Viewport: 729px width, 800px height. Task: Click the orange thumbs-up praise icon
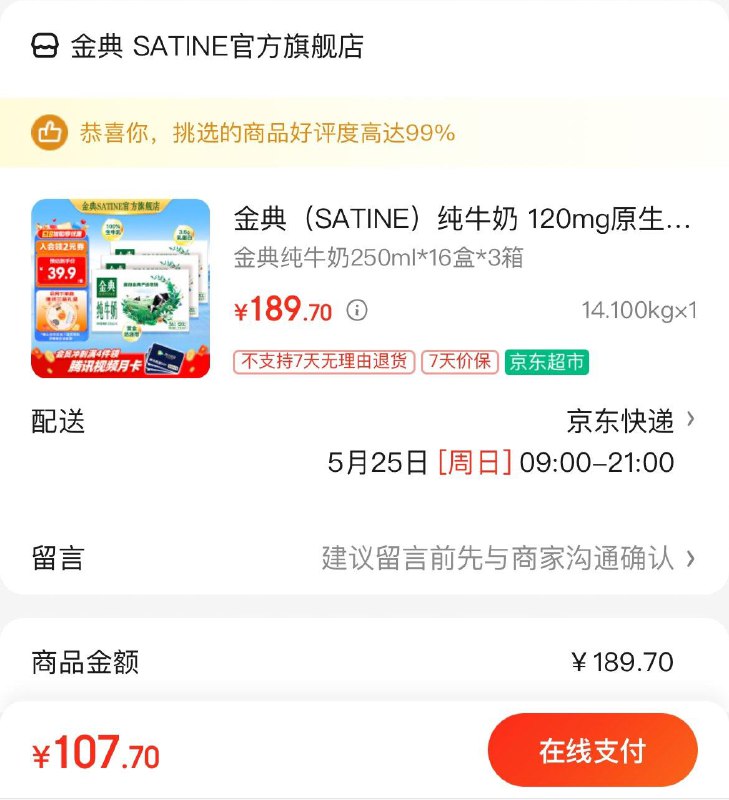pyautogui.click(x=47, y=128)
